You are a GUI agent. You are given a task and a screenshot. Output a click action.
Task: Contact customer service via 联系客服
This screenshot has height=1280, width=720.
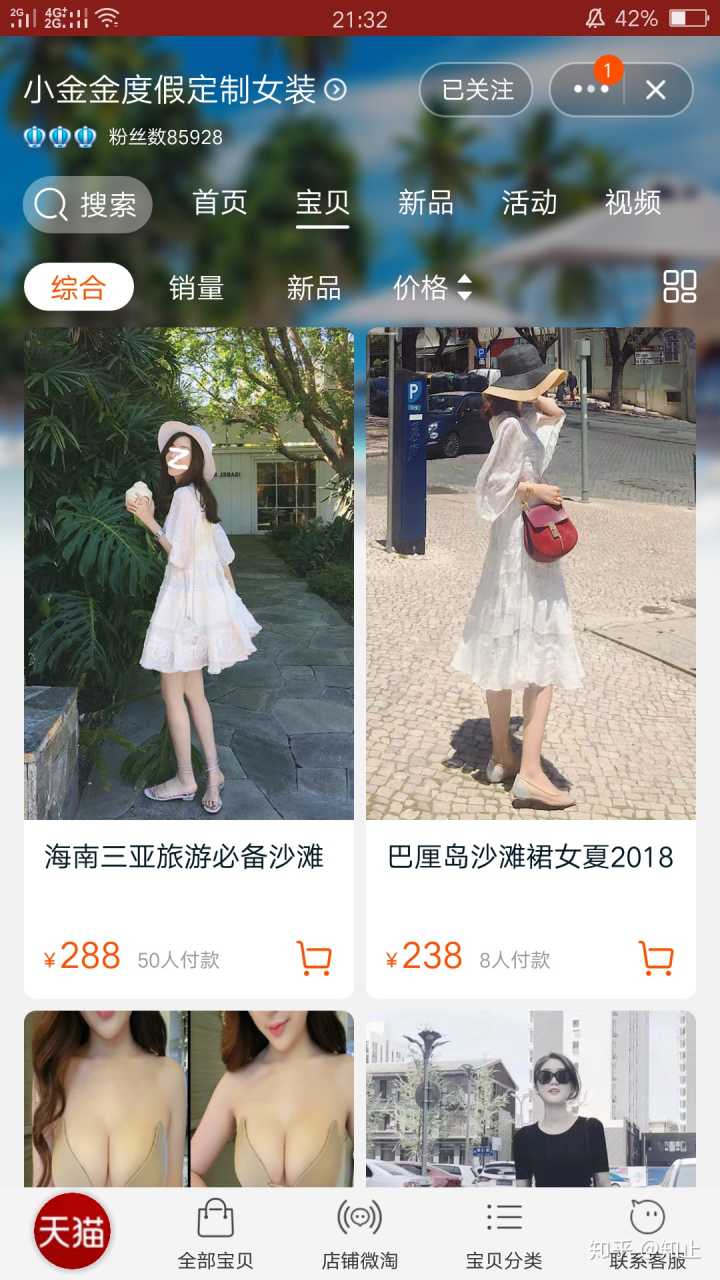648,1233
